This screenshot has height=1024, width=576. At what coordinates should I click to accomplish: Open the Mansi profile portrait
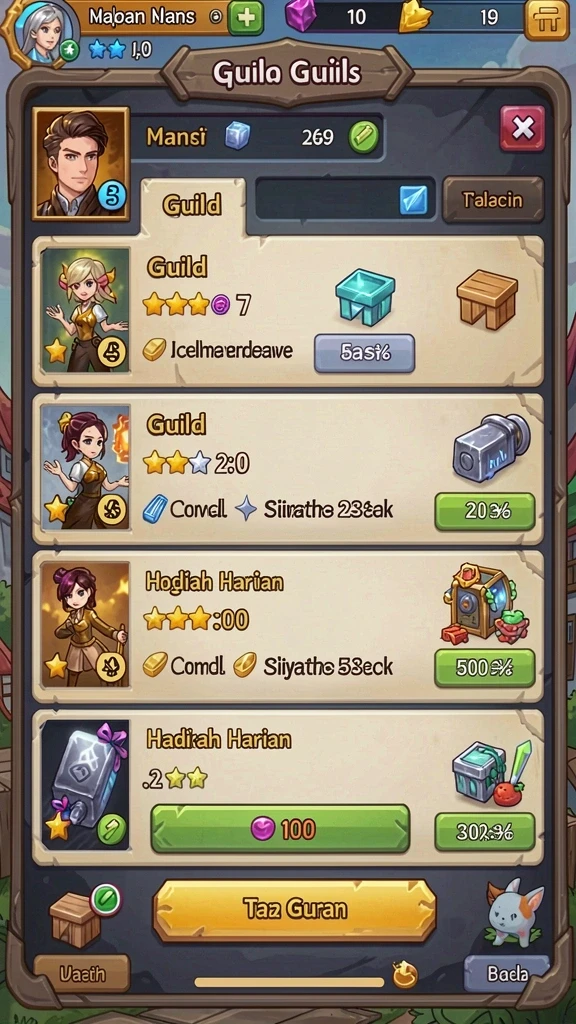(x=81, y=163)
